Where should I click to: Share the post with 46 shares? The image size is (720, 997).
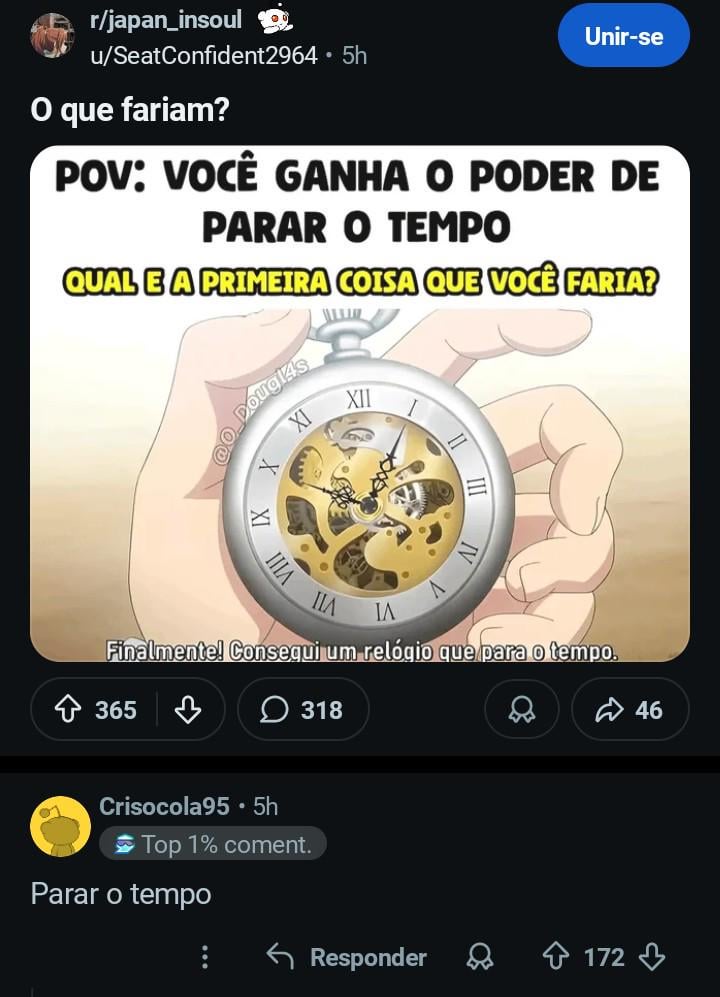pyautogui.click(x=629, y=710)
